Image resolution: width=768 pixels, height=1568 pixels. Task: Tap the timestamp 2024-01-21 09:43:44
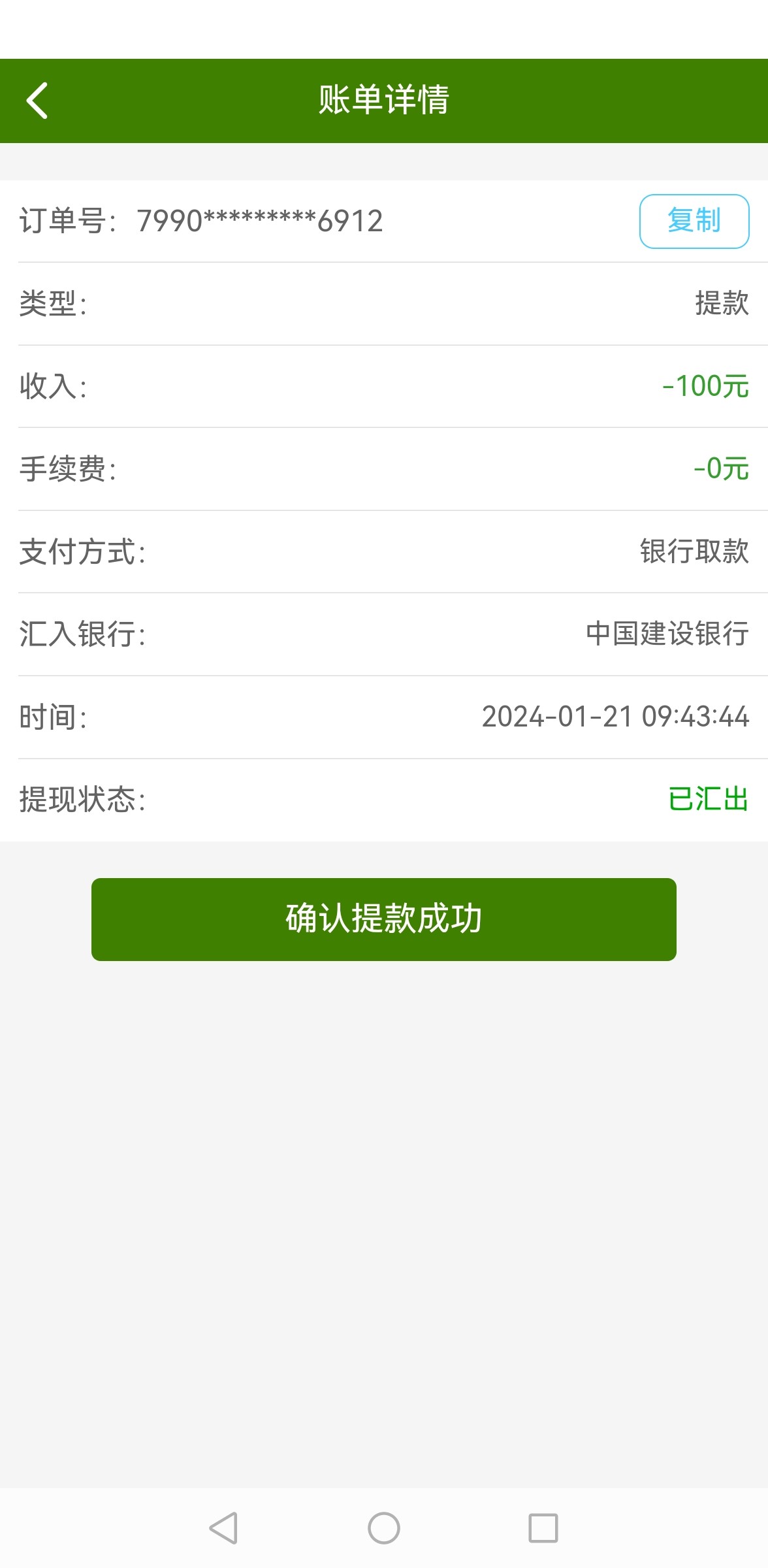(615, 717)
